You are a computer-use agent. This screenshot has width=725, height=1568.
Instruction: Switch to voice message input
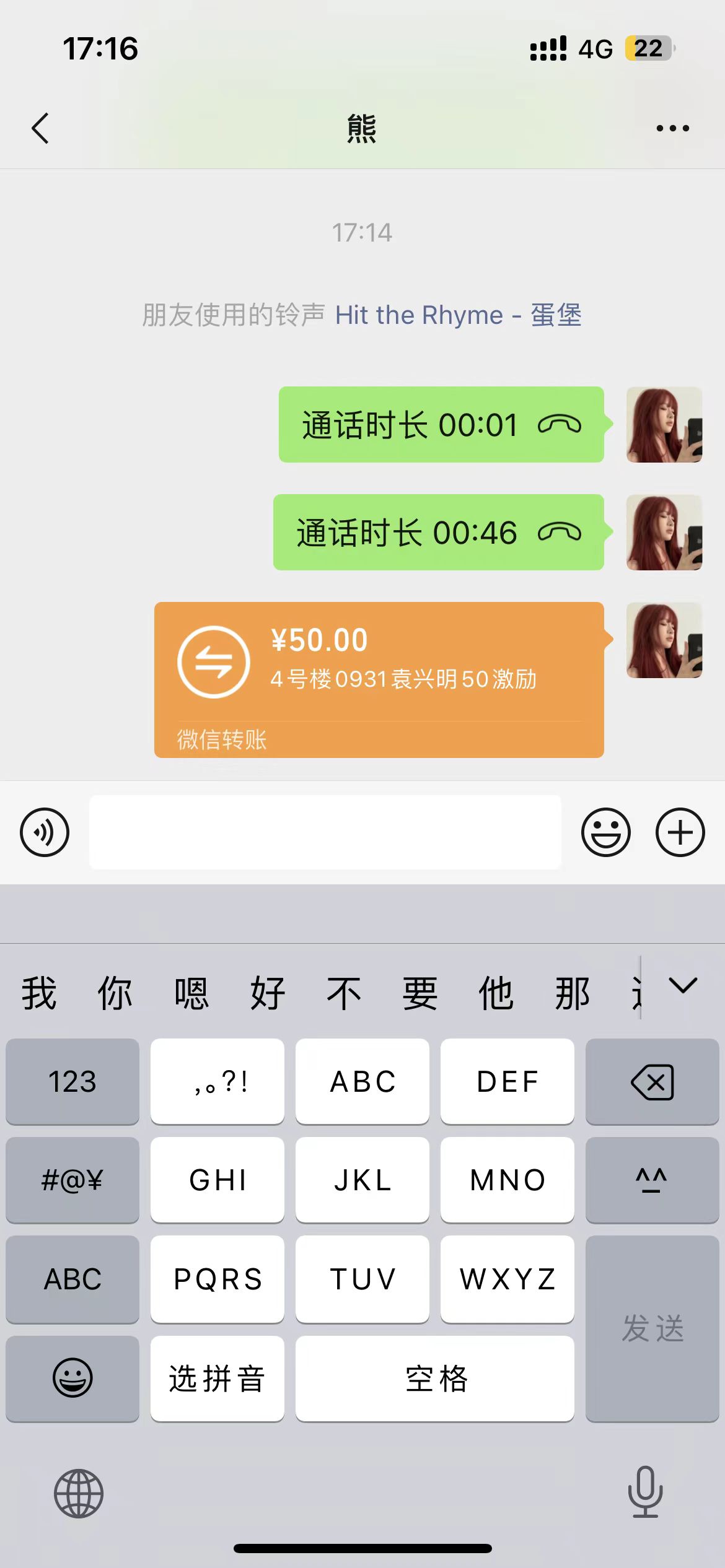tap(45, 832)
